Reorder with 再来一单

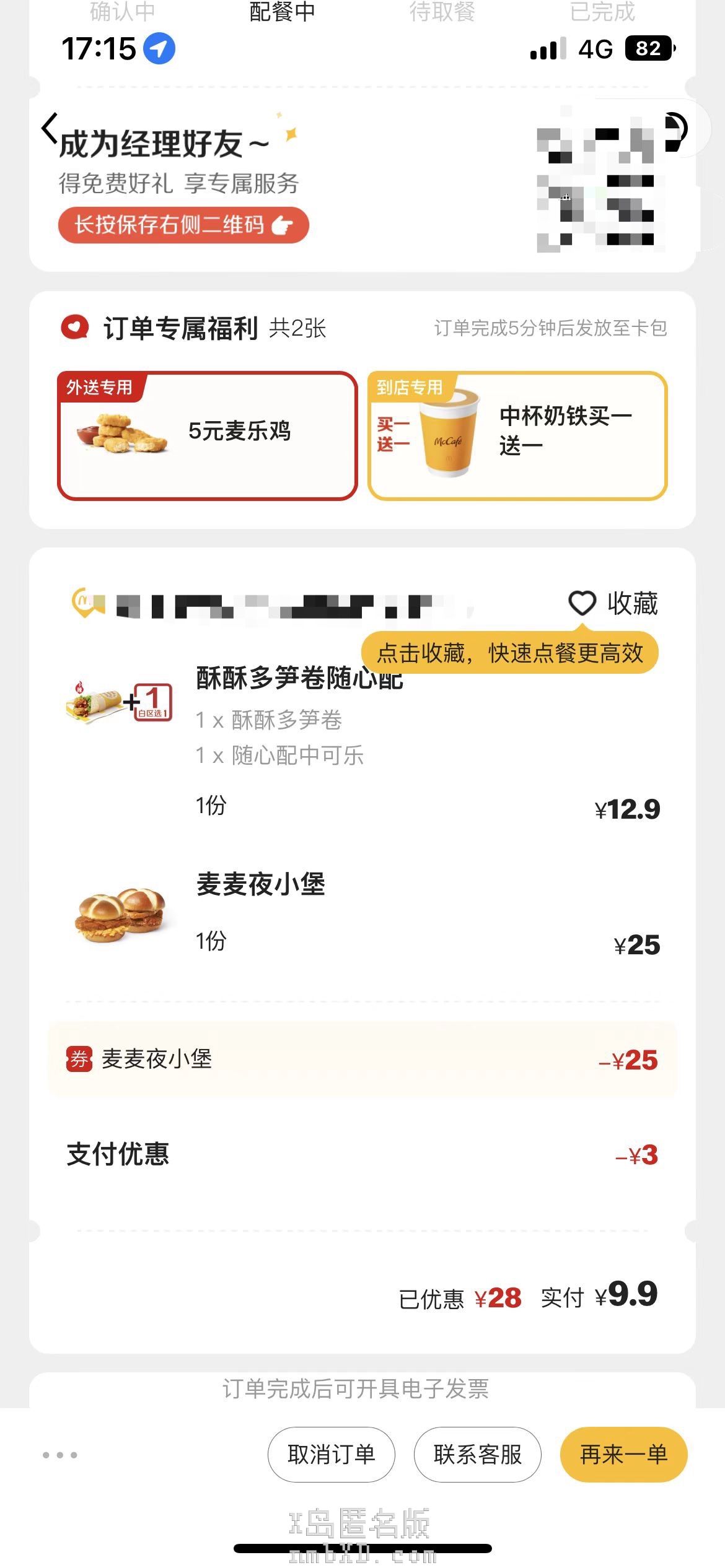(x=623, y=1454)
